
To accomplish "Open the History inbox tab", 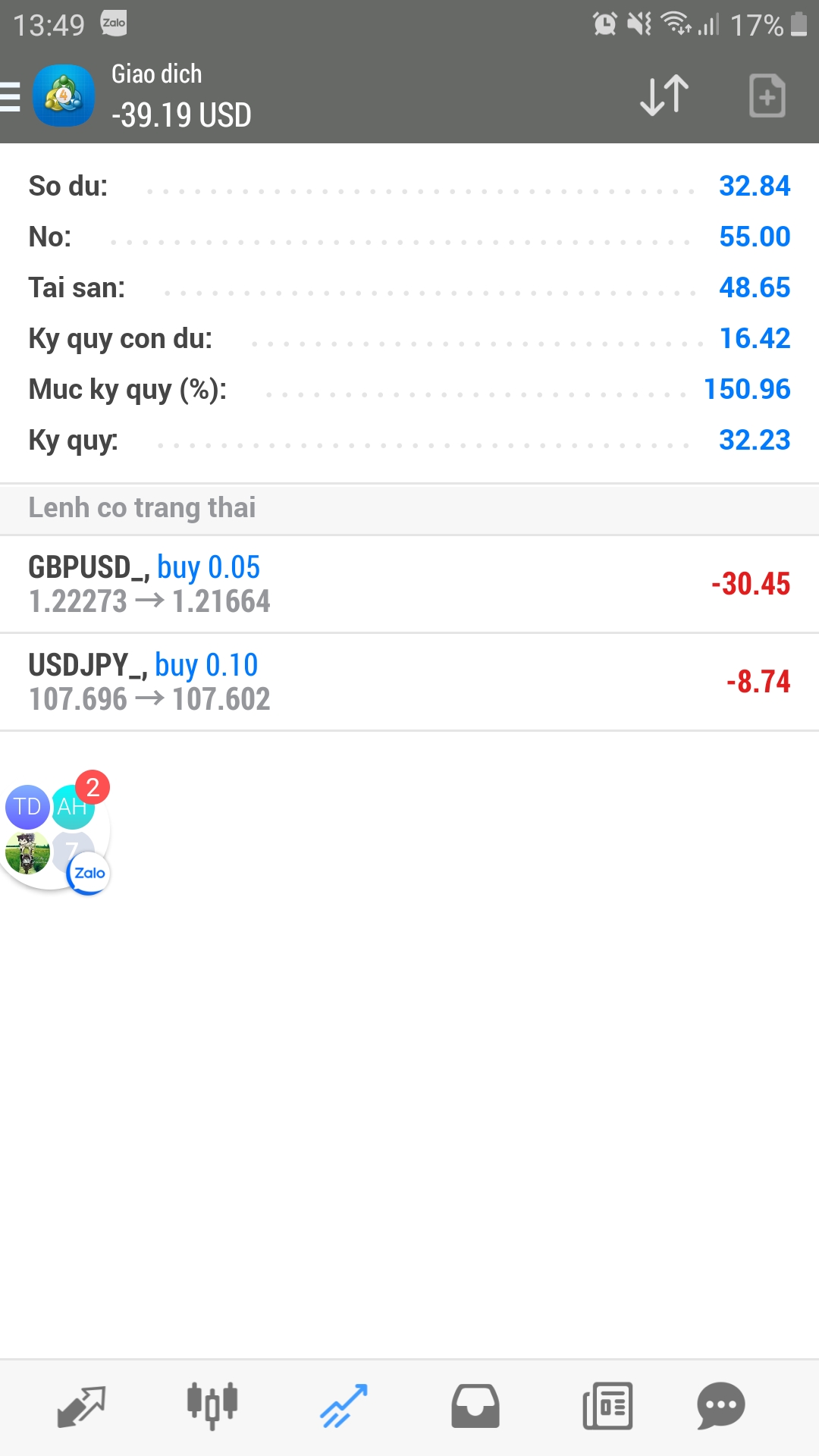I will pos(475,1407).
